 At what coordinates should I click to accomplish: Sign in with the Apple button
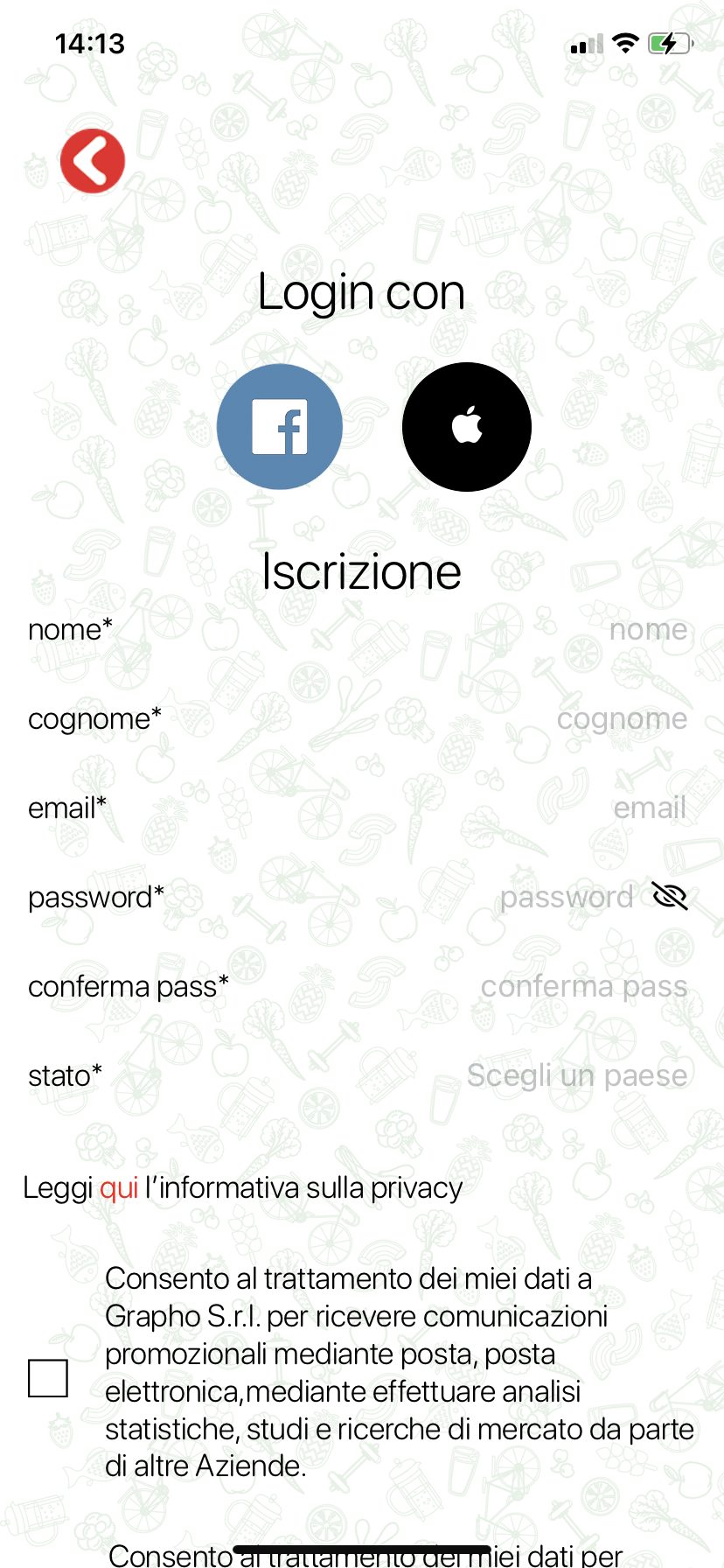coord(467,427)
